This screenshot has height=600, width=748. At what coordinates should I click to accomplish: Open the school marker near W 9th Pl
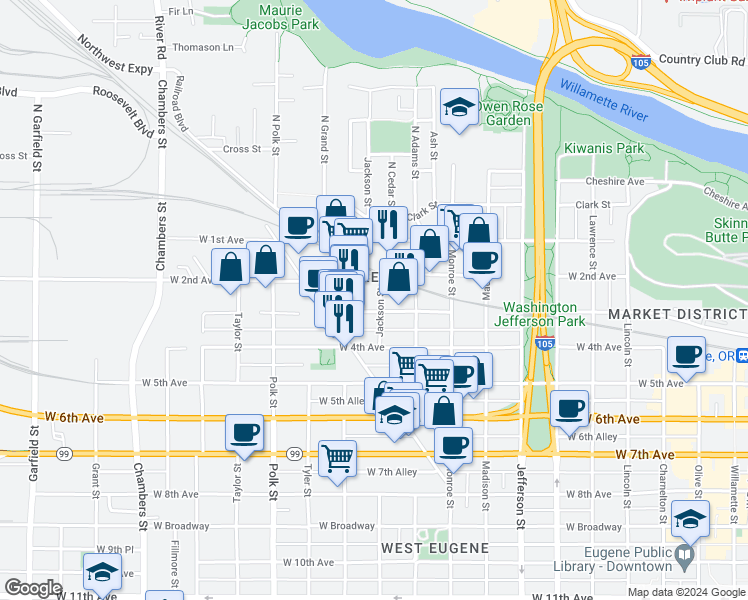click(x=102, y=573)
